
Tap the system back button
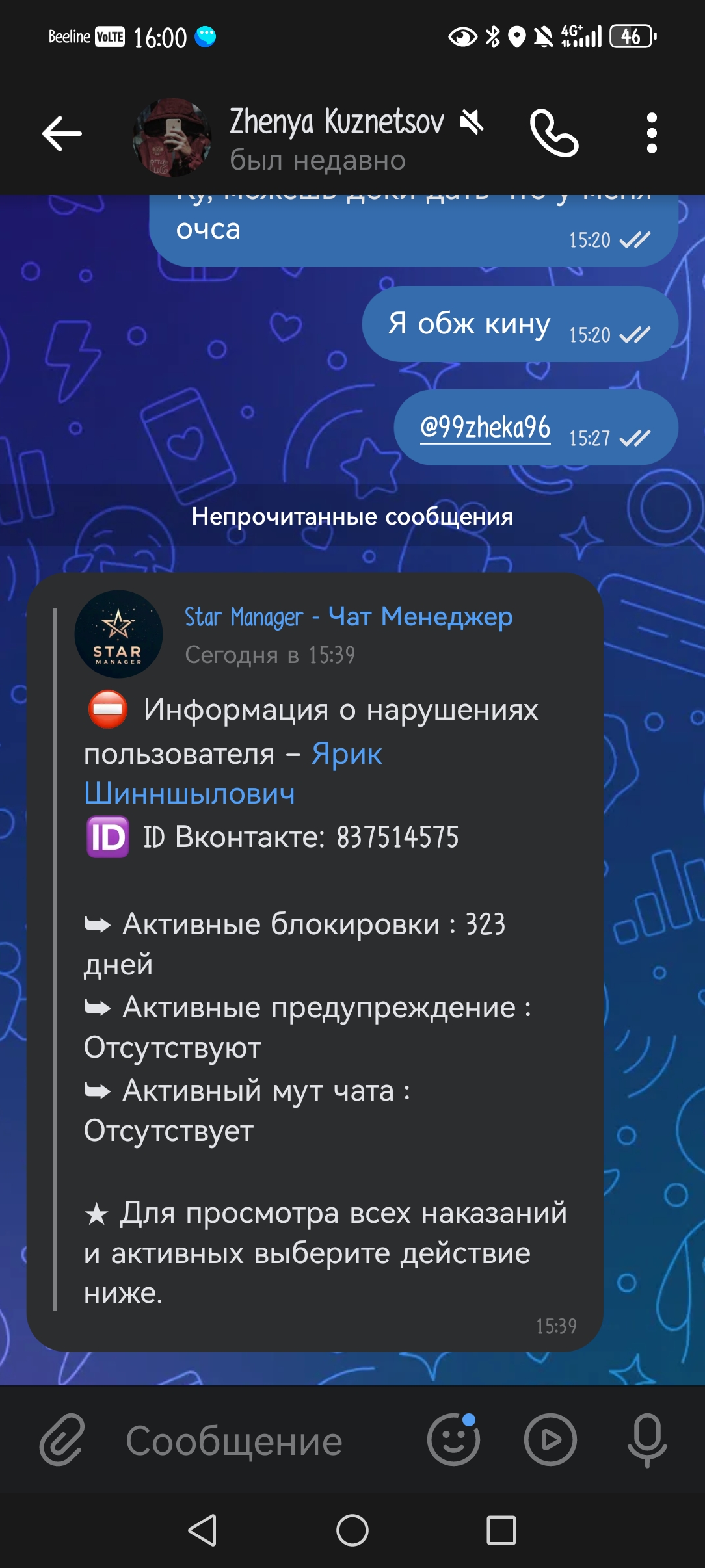coord(202,1530)
